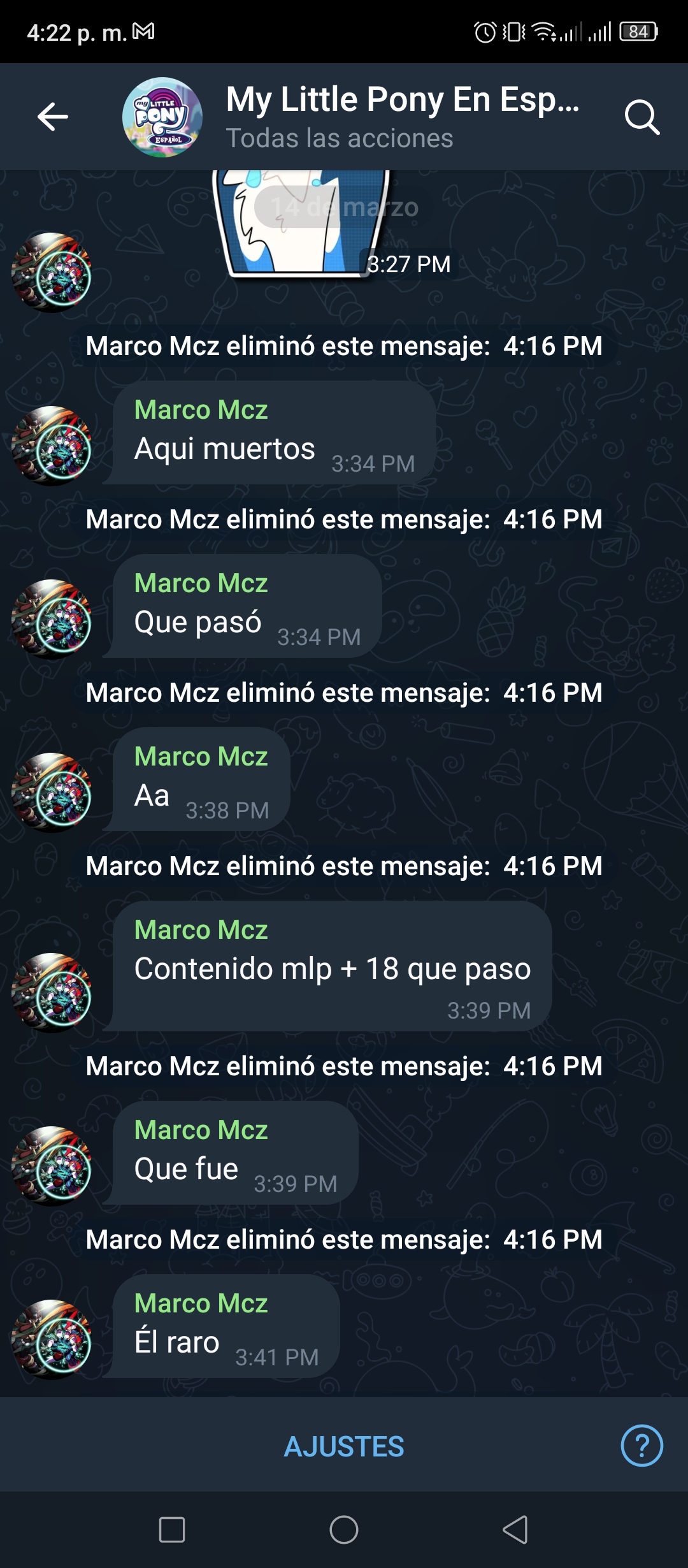Open Marco Mcz avatar beside 'Él raro'
The width and height of the screenshot is (688, 1568).
point(52,1339)
